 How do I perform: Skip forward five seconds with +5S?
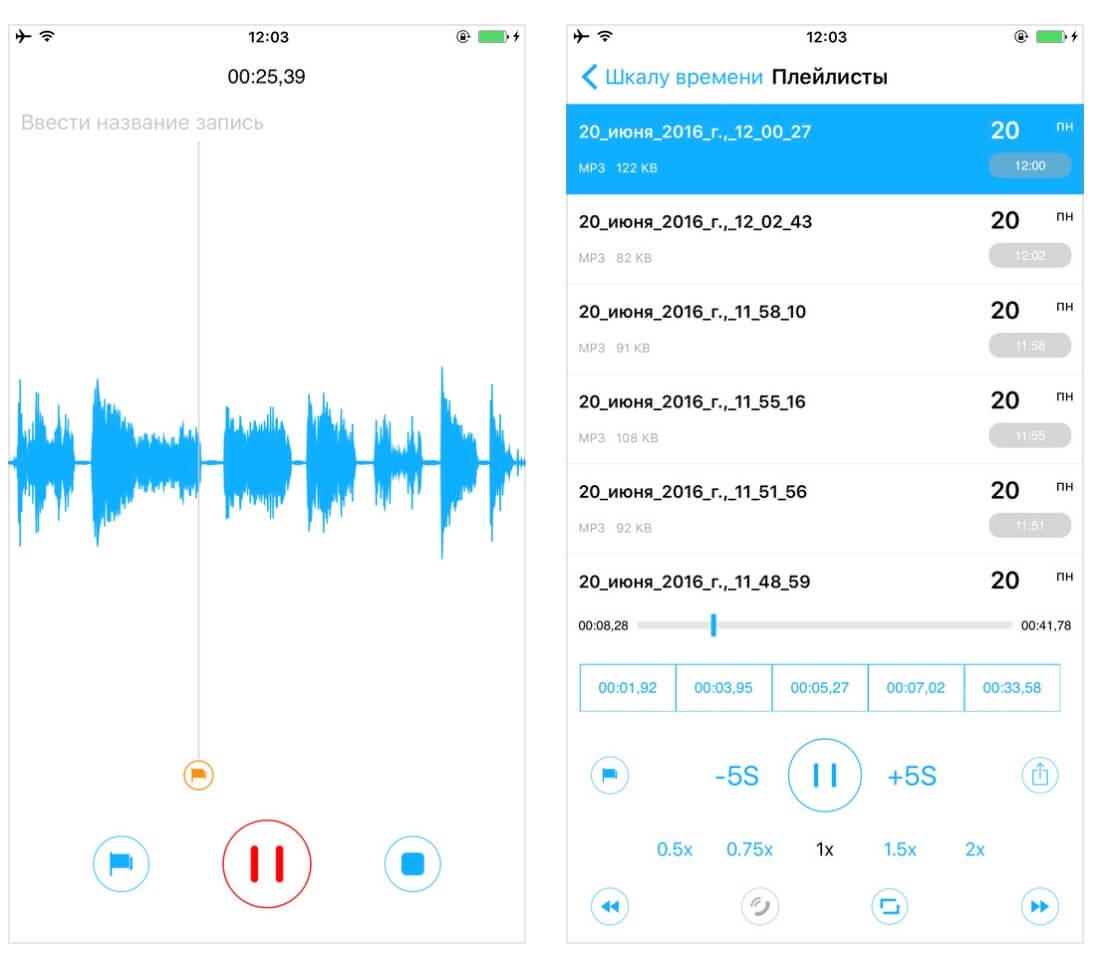coord(912,776)
